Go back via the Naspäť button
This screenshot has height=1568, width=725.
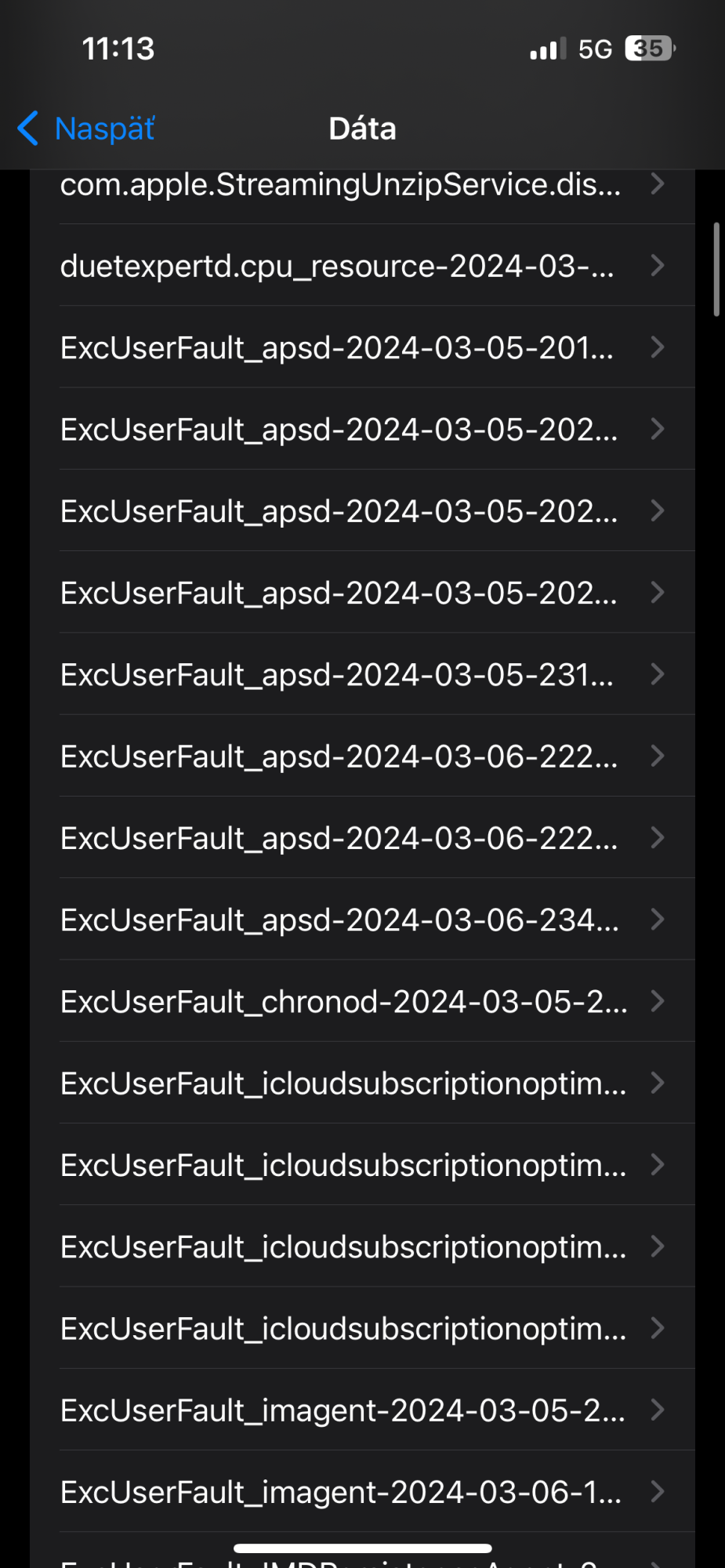click(x=87, y=129)
